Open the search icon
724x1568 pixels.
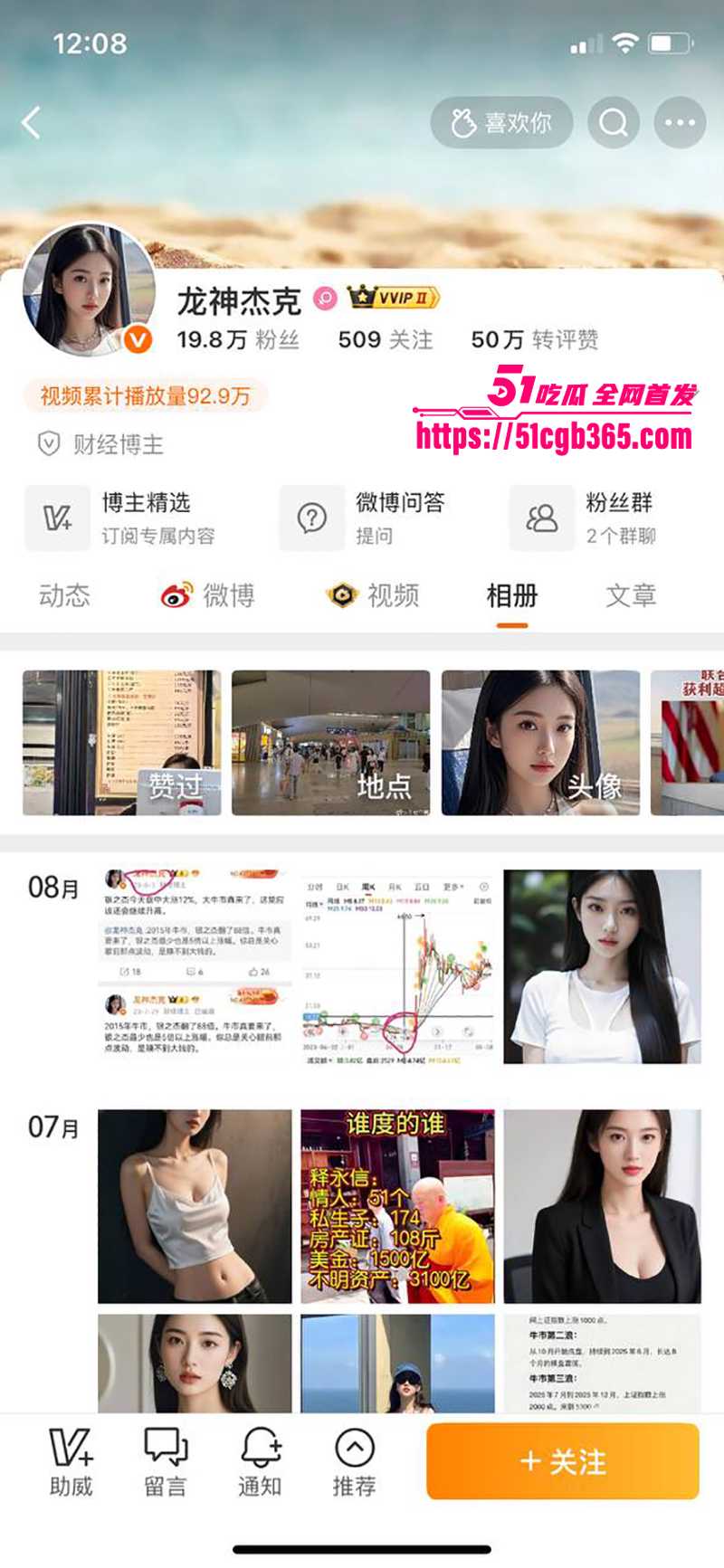tap(614, 122)
